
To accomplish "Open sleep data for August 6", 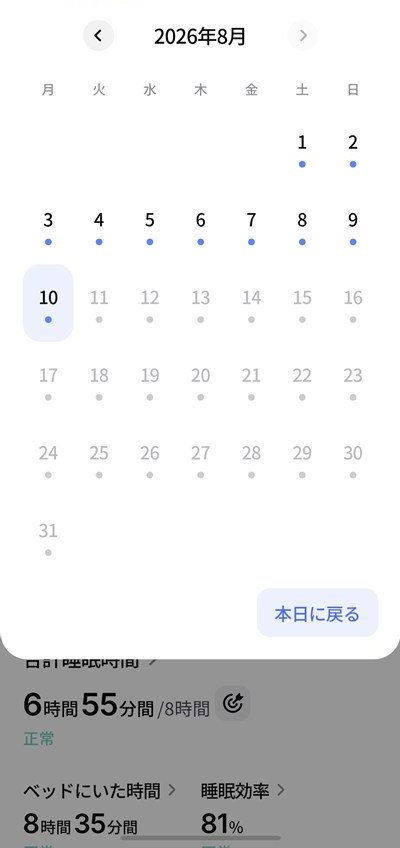I will pyautogui.click(x=201, y=226).
